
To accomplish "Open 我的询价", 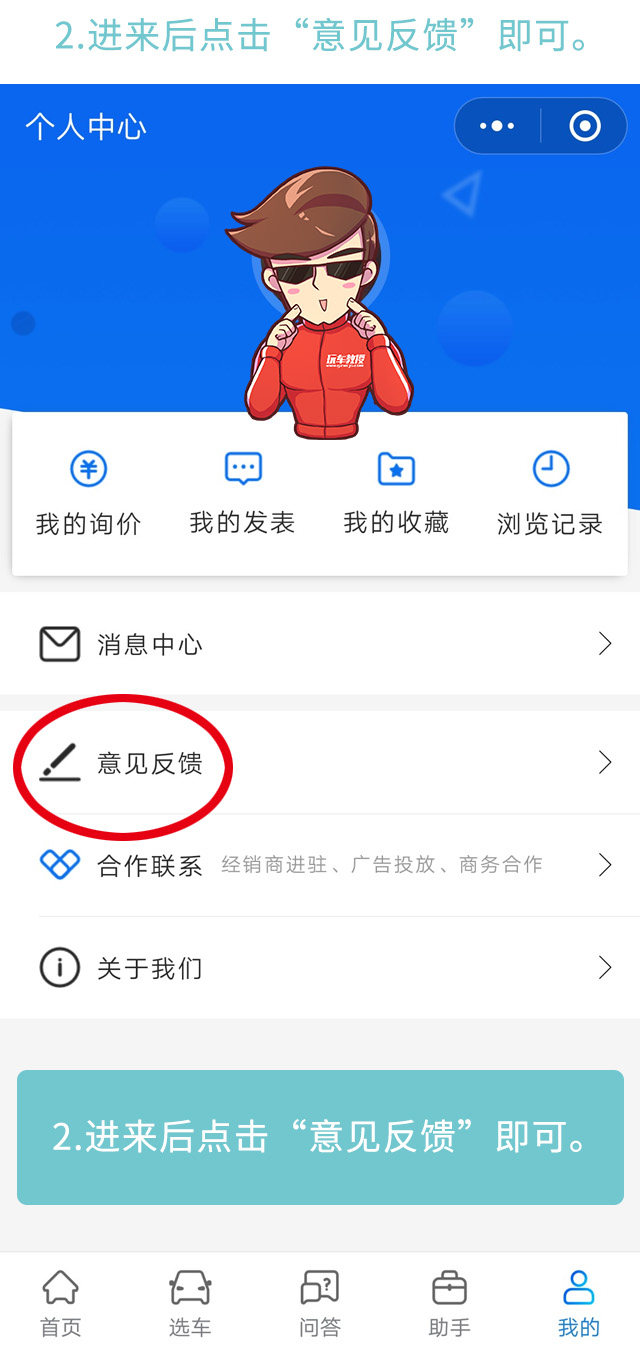I will coord(89,494).
